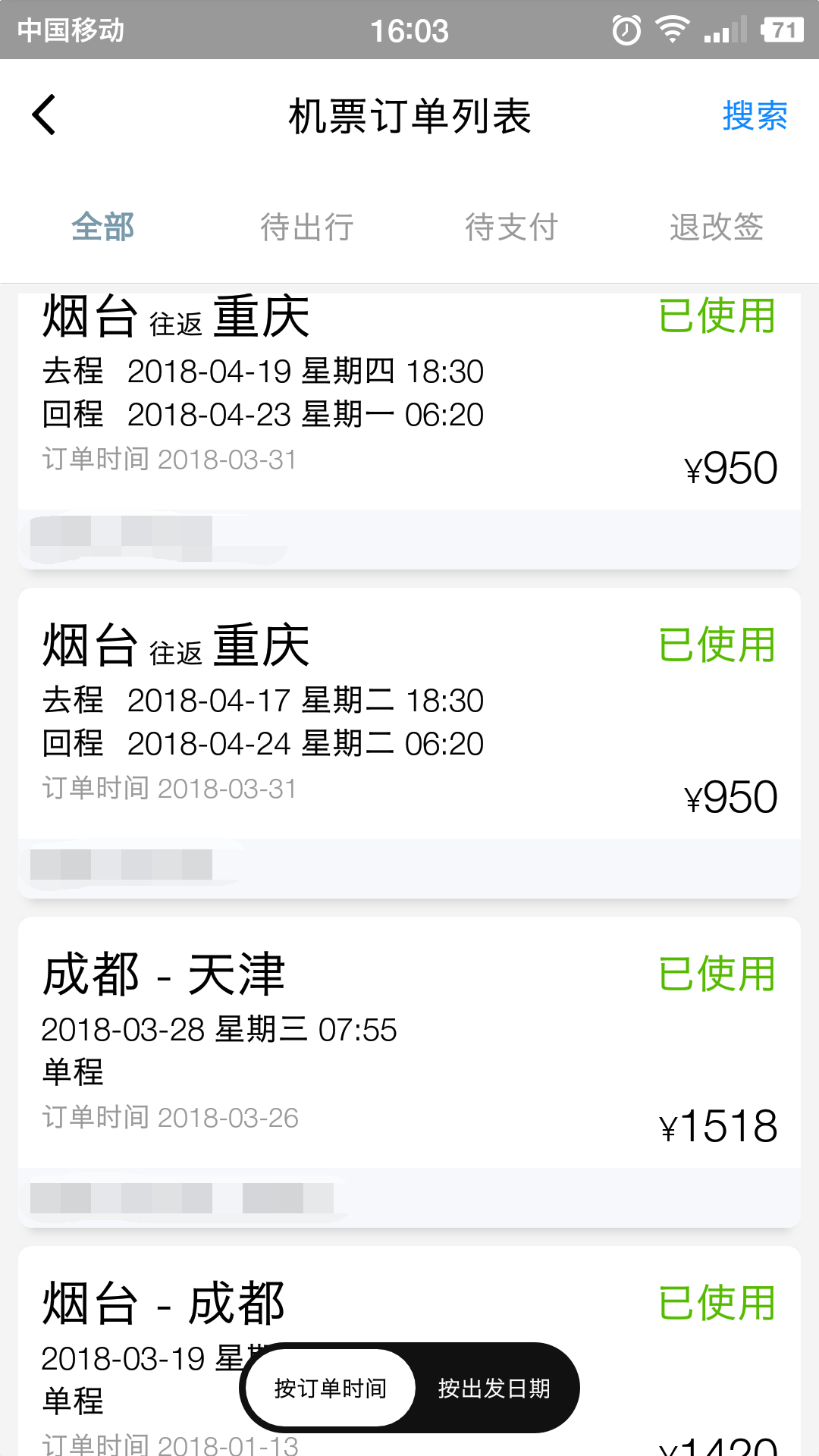Open search with 搜索 button

tap(755, 115)
